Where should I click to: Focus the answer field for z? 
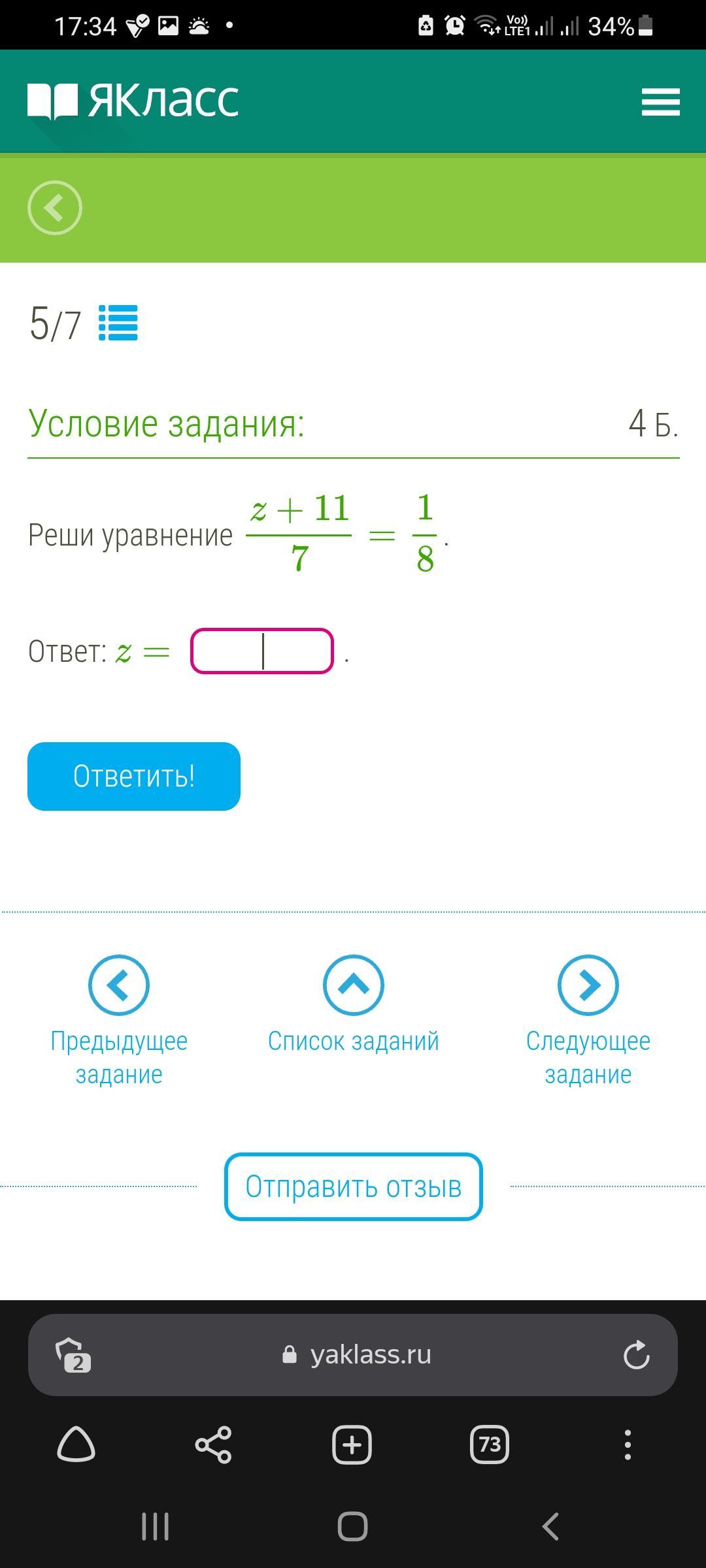pos(261,651)
